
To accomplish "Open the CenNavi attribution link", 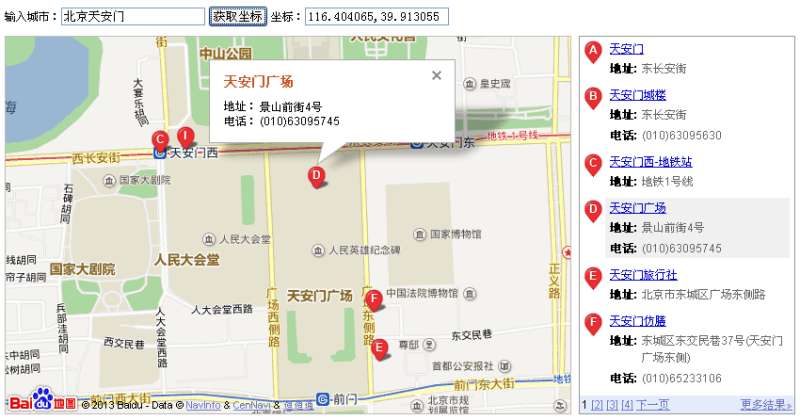I will pyautogui.click(x=253, y=406).
